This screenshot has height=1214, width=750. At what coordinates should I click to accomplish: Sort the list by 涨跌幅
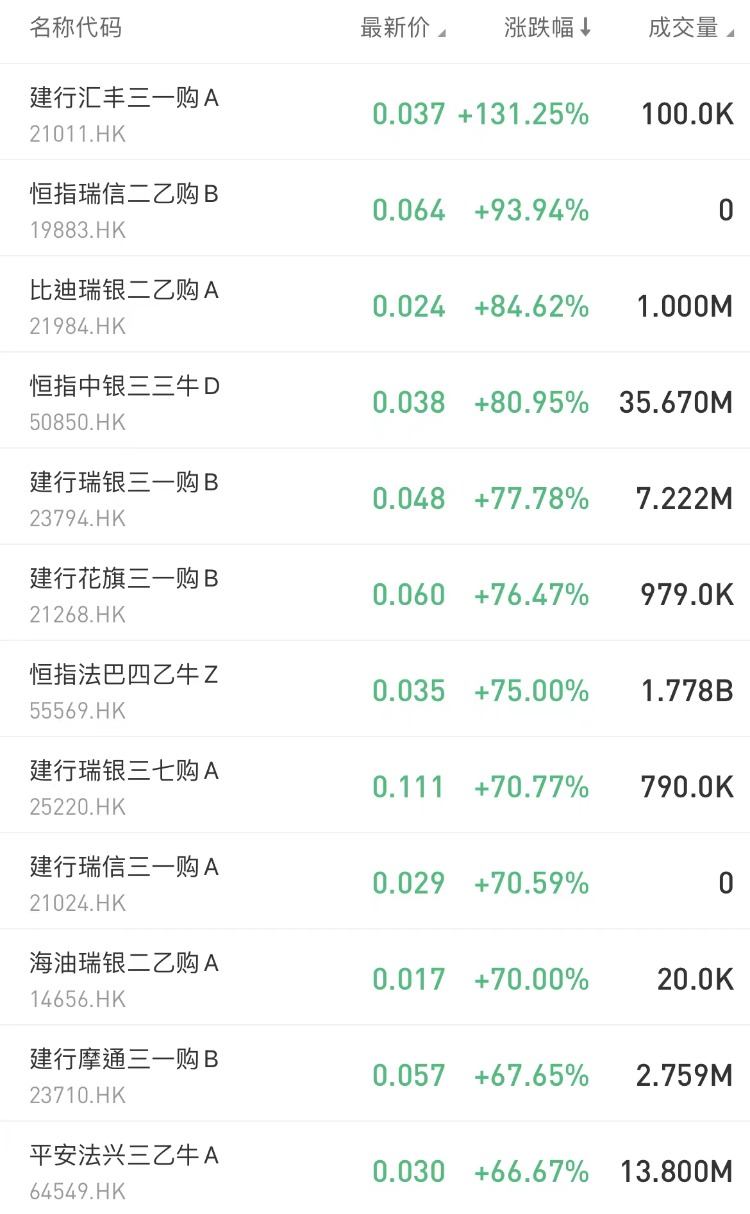pyautogui.click(x=547, y=28)
